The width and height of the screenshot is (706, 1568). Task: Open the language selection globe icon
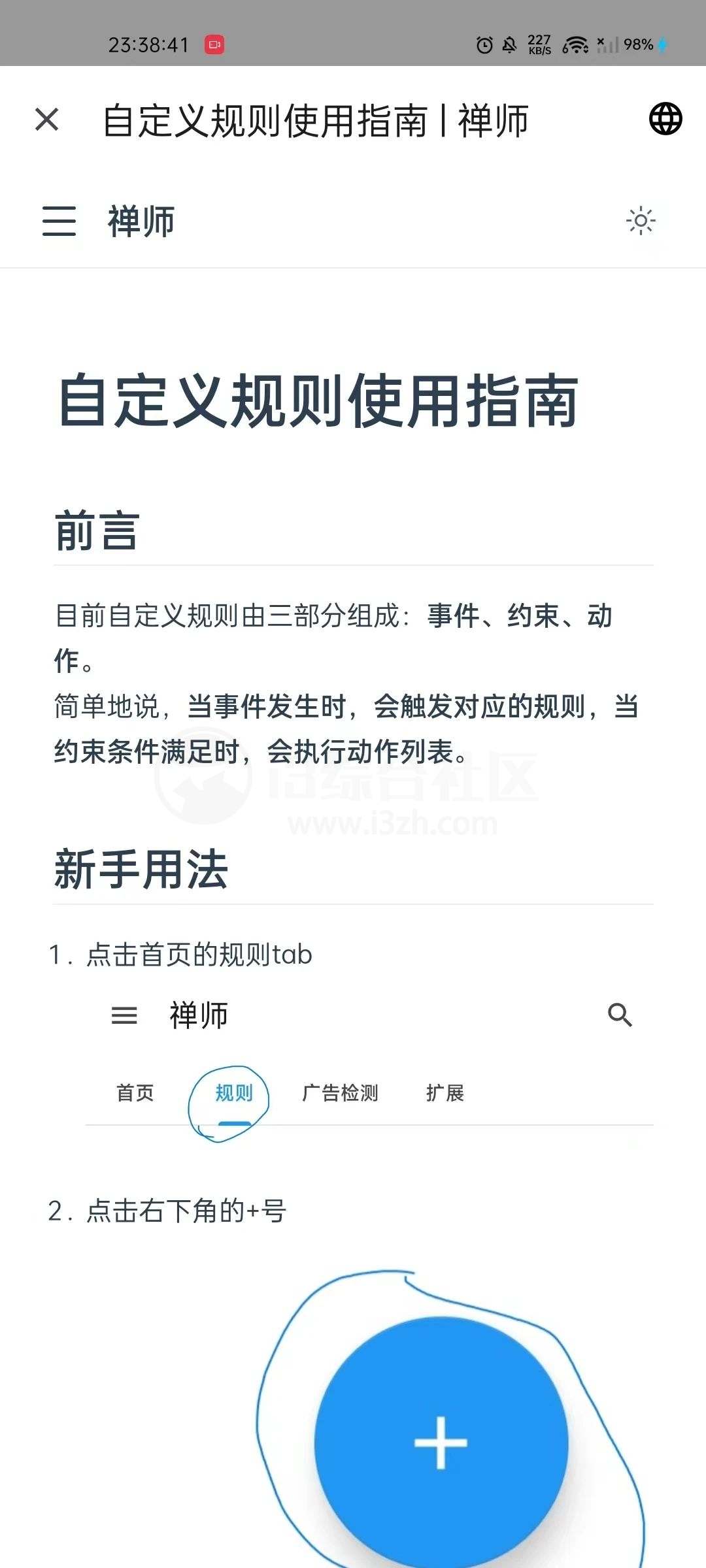pyautogui.click(x=665, y=120)
